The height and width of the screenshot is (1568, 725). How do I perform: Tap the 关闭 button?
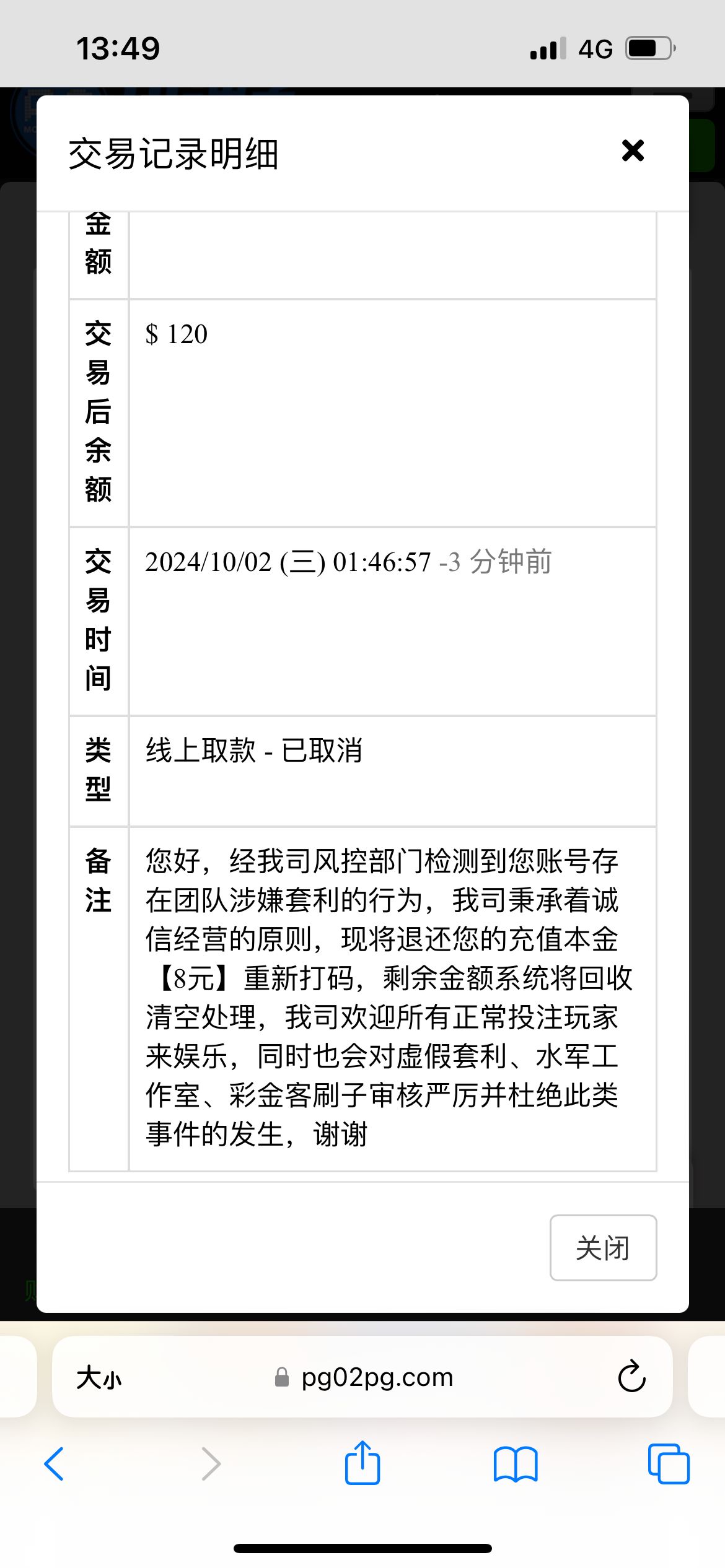pyautogui.click(x=603, y=1247)
